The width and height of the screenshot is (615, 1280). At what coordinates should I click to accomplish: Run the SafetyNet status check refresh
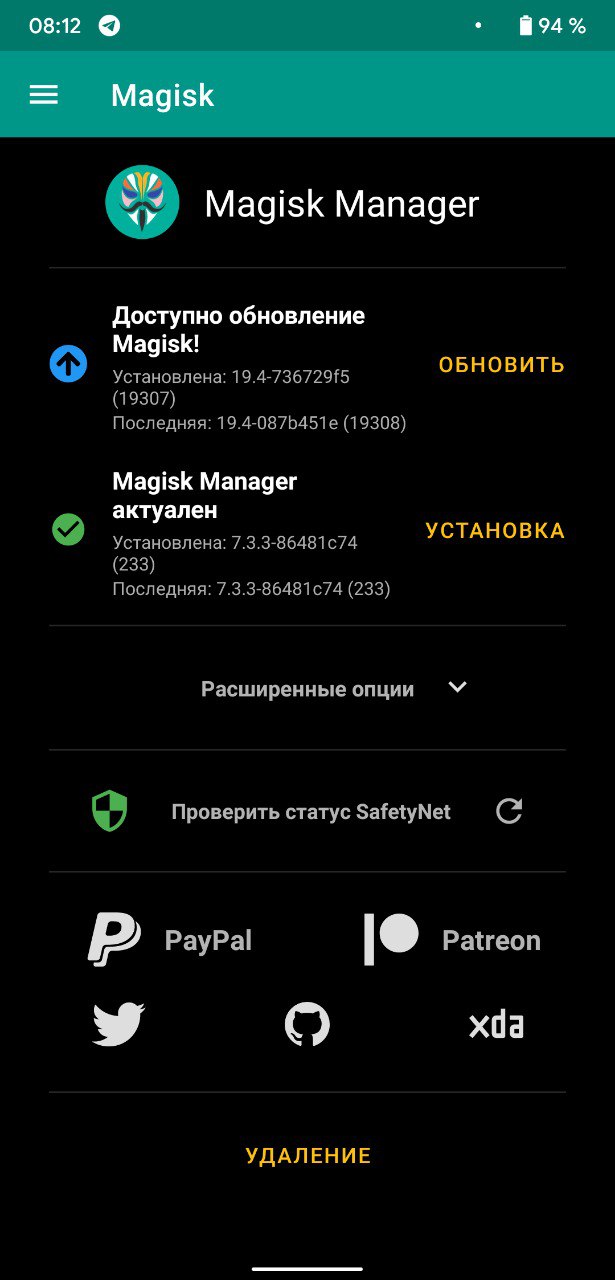click(509, 811)
